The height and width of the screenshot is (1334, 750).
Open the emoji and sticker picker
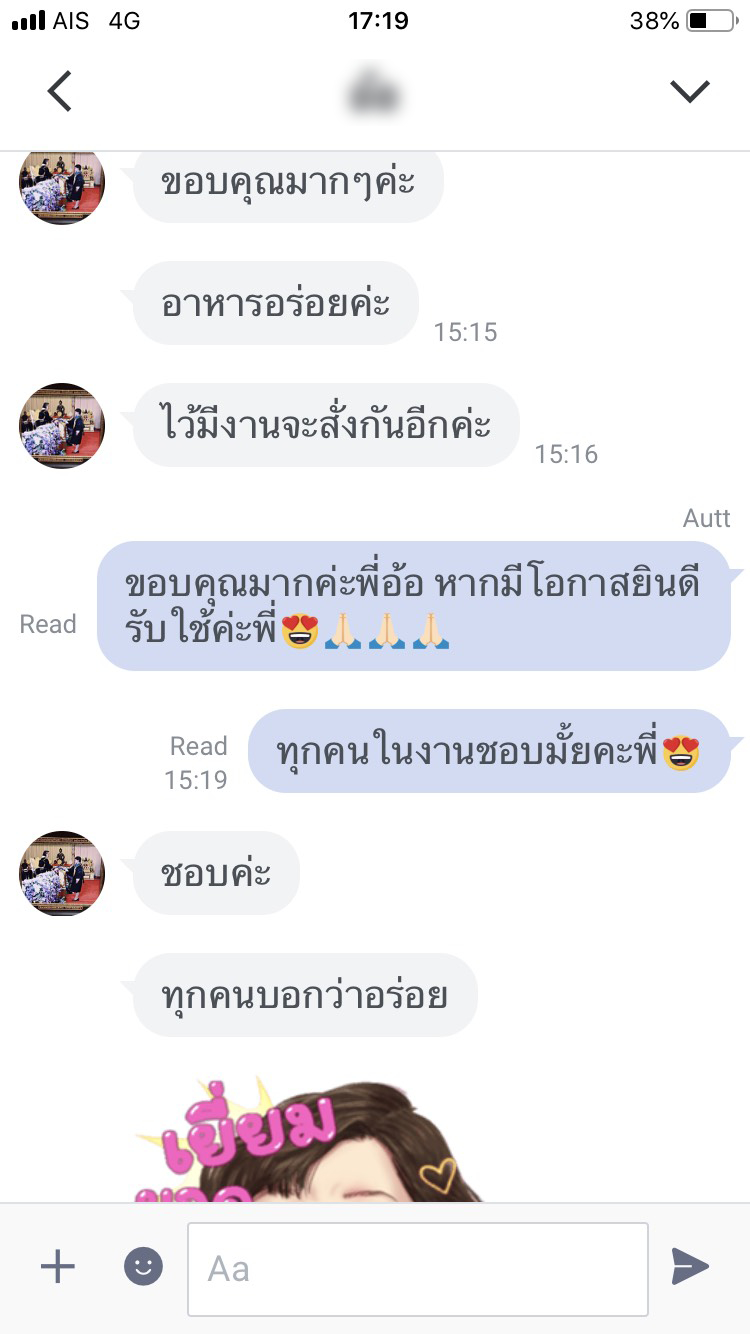[x=143, y=1268]
